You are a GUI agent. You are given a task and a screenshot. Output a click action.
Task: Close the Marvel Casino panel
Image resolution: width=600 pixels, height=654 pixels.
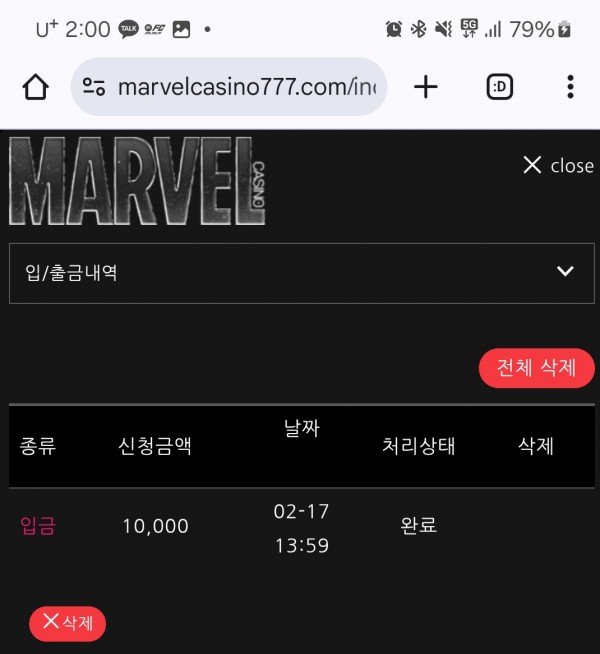pos(557,165)
